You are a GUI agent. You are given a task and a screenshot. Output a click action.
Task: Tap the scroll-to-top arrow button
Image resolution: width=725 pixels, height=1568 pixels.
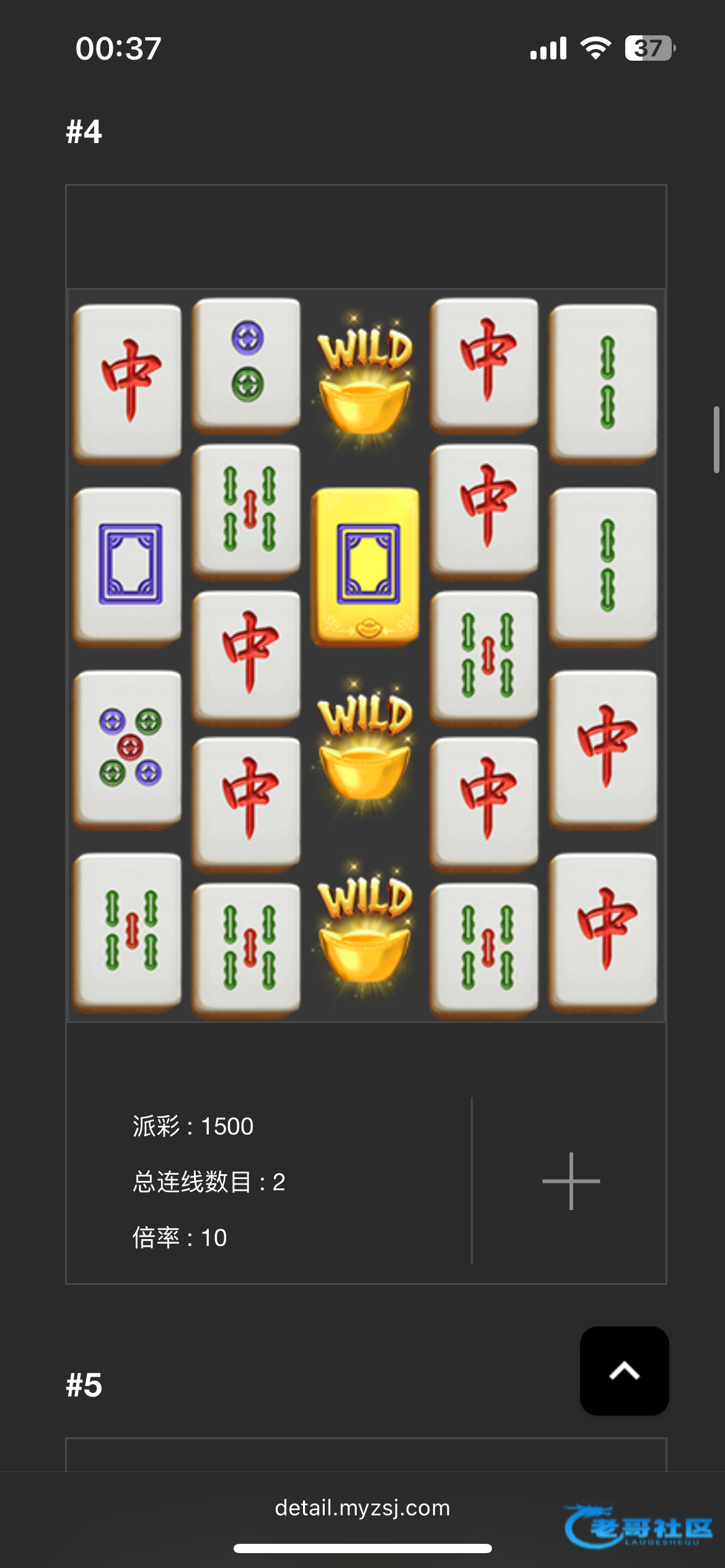[624, 1371]
